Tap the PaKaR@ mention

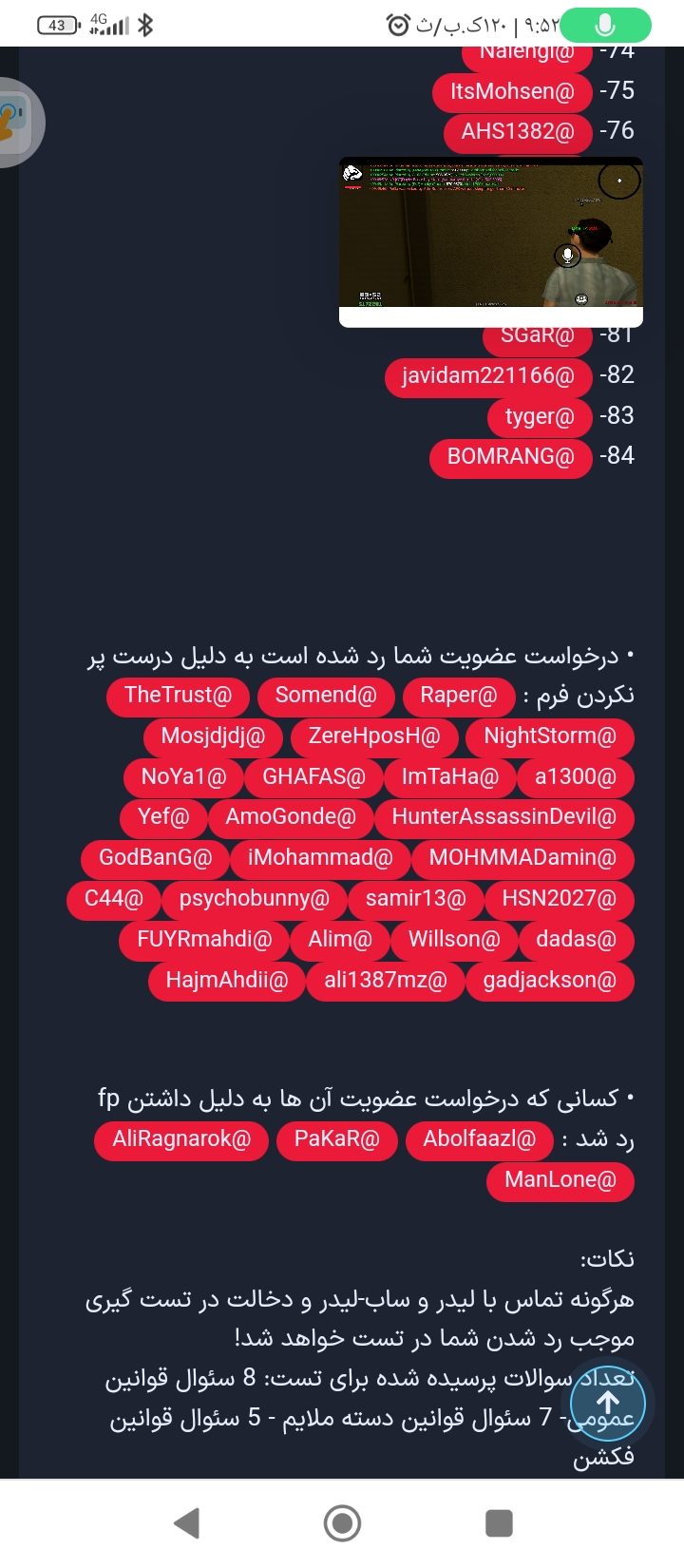tap(336, 1139)
